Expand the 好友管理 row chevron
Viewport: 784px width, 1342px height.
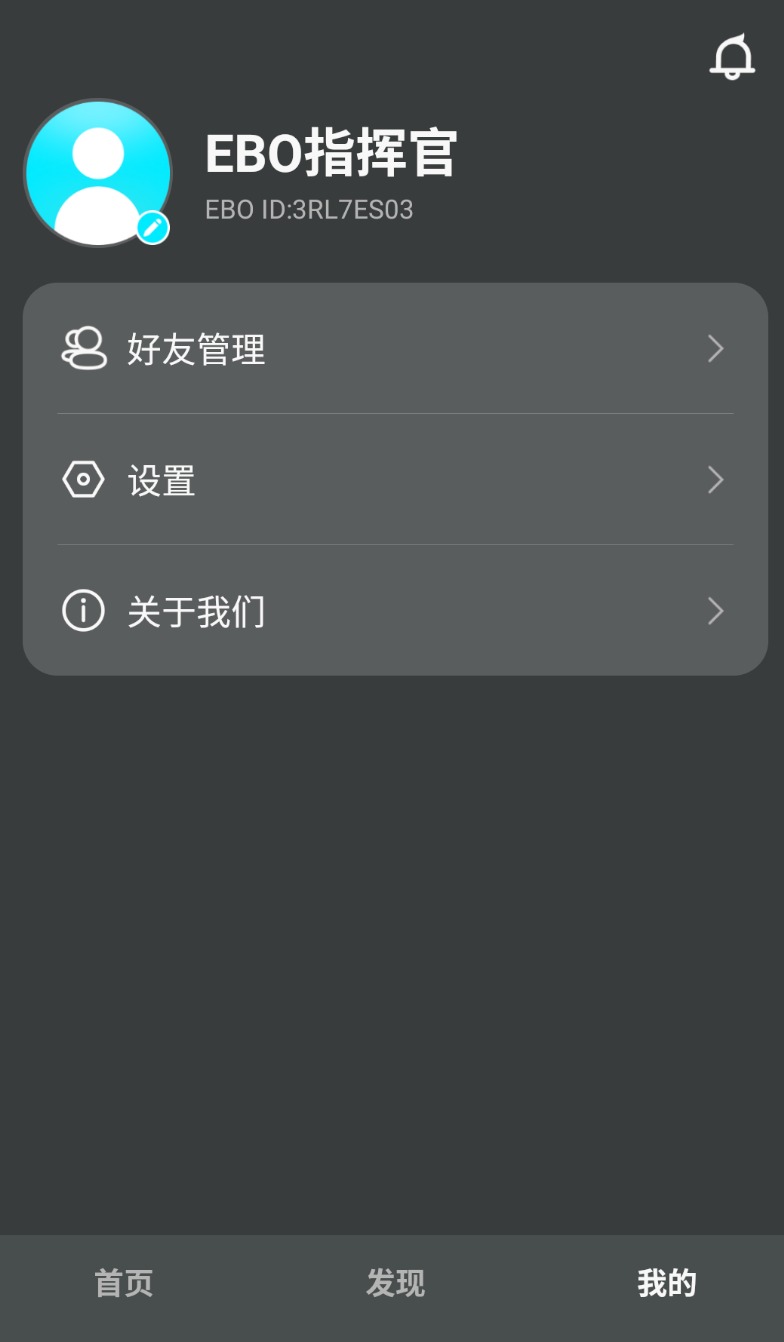[715, 348]
